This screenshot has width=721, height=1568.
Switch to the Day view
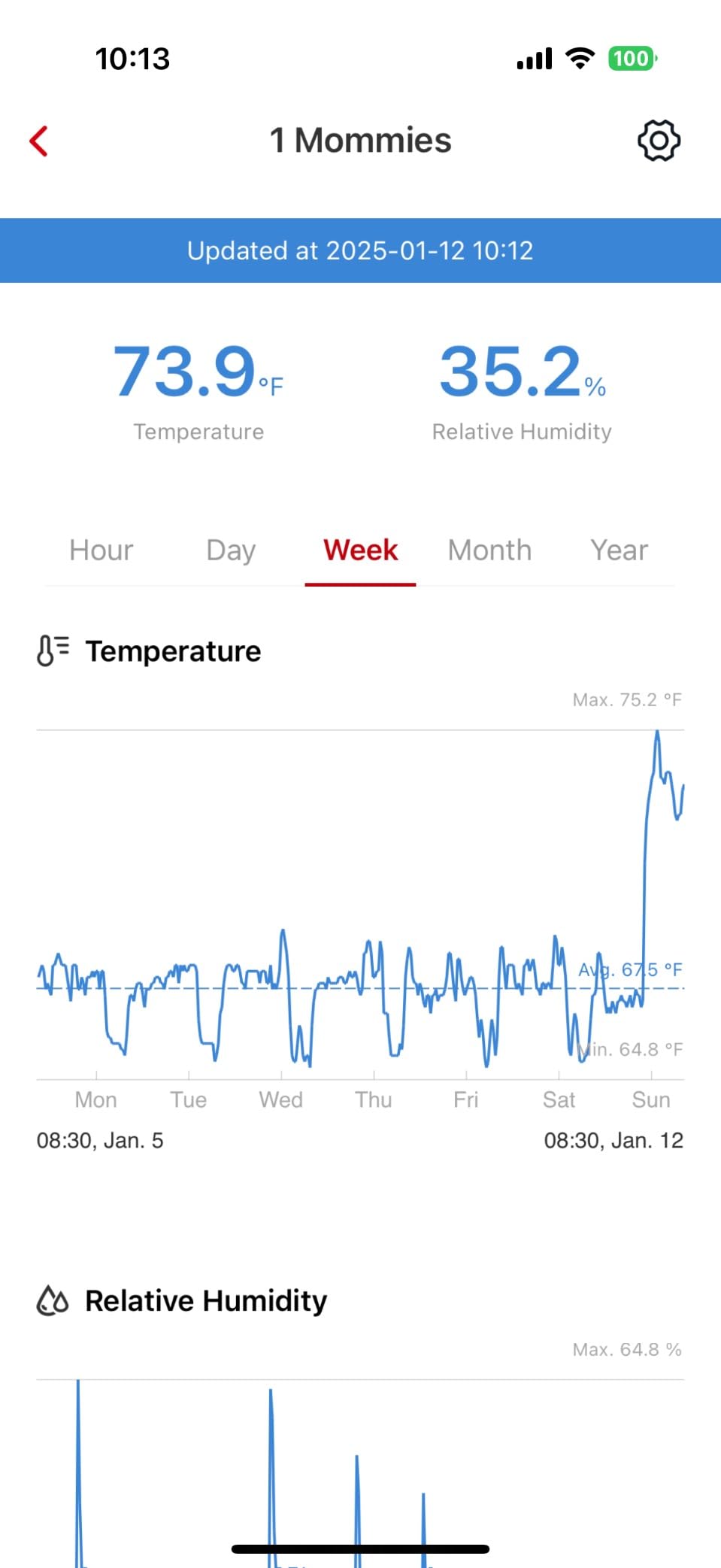[x=231, y=550]
